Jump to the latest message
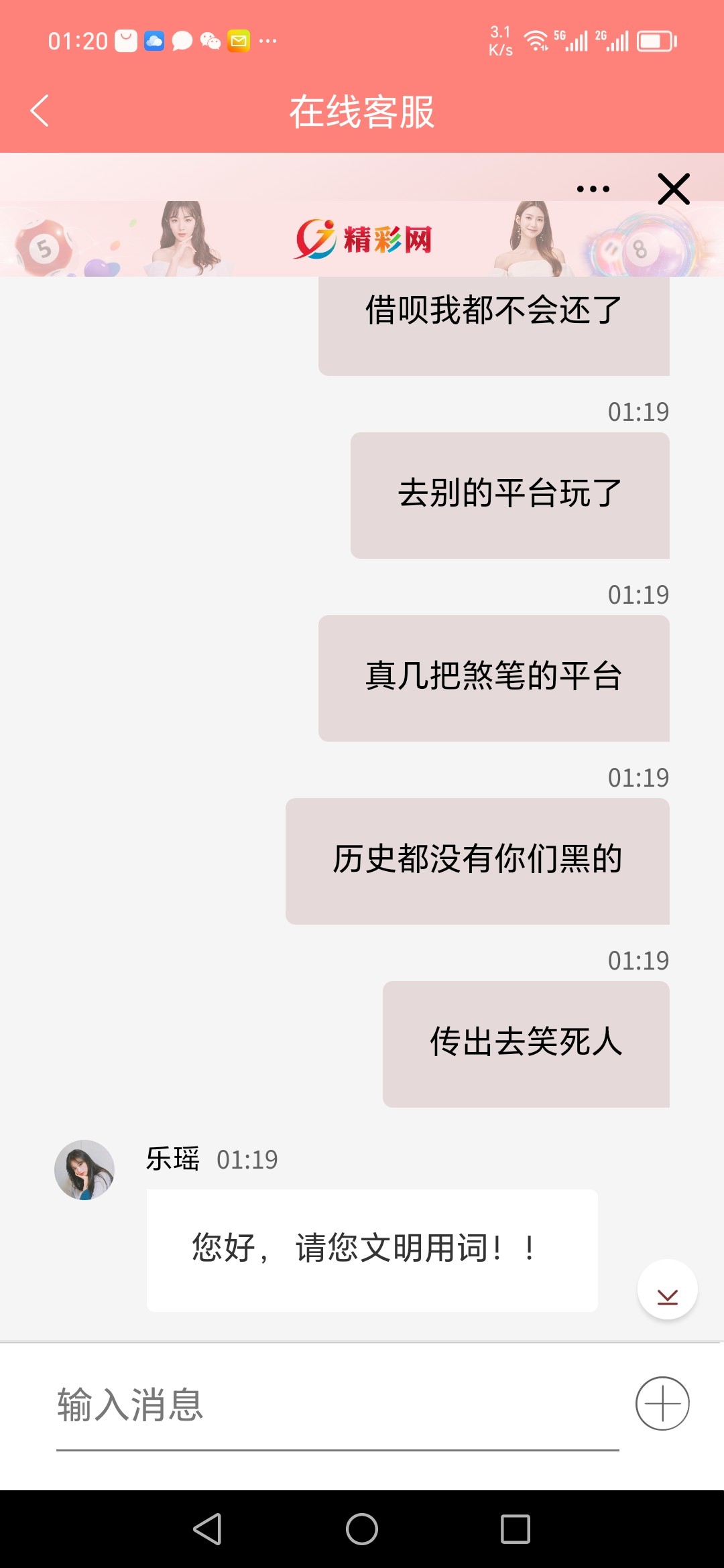This screenshot has height=1568, width=724. 667,1290
